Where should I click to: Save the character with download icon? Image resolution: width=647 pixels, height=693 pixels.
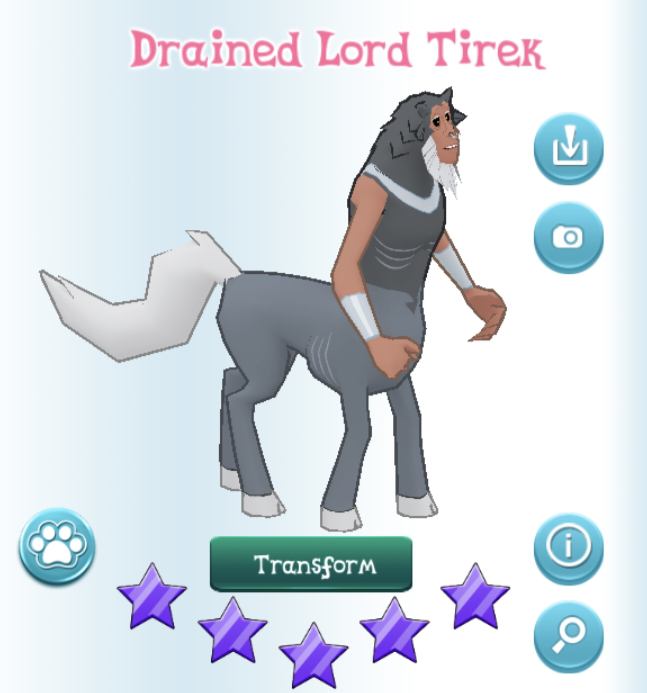(x=568, y=149)
